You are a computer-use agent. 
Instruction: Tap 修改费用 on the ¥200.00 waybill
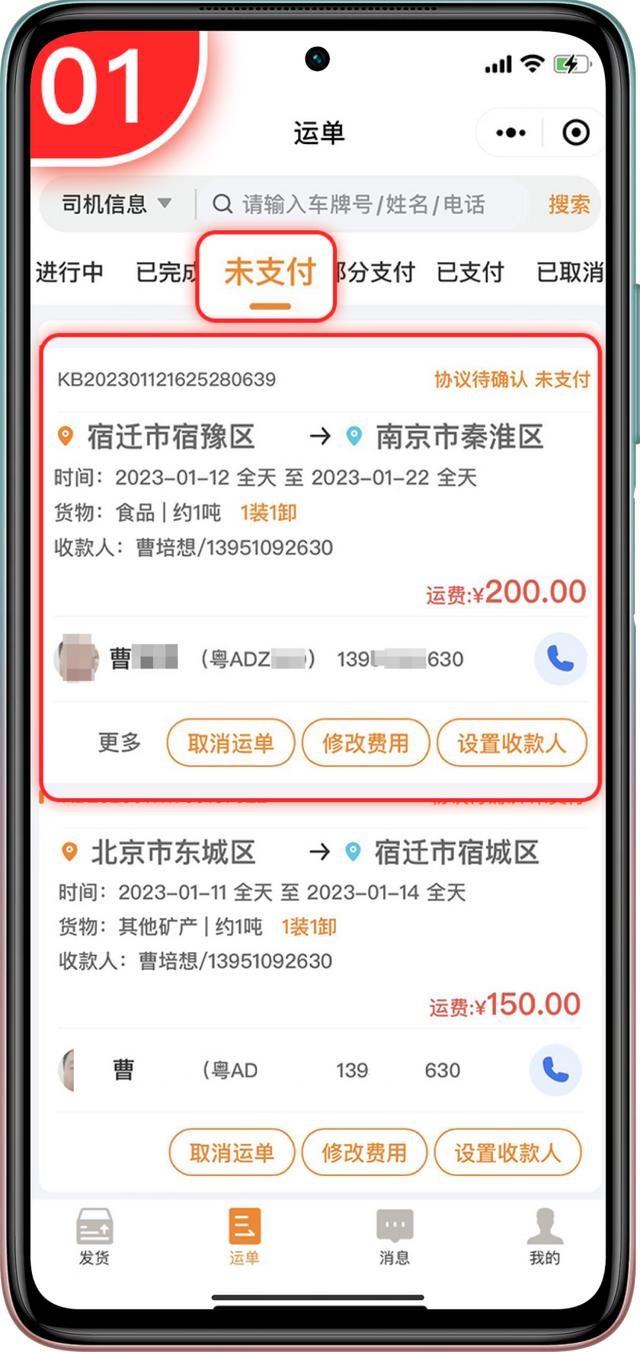pyautogui.click(x=366, y=743)
